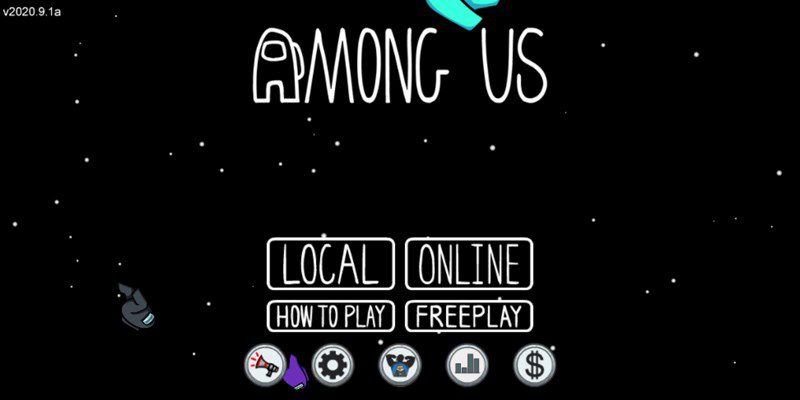The image size is (800, 400).
Task: Open the Local game mode
Action: click(331, 265)
